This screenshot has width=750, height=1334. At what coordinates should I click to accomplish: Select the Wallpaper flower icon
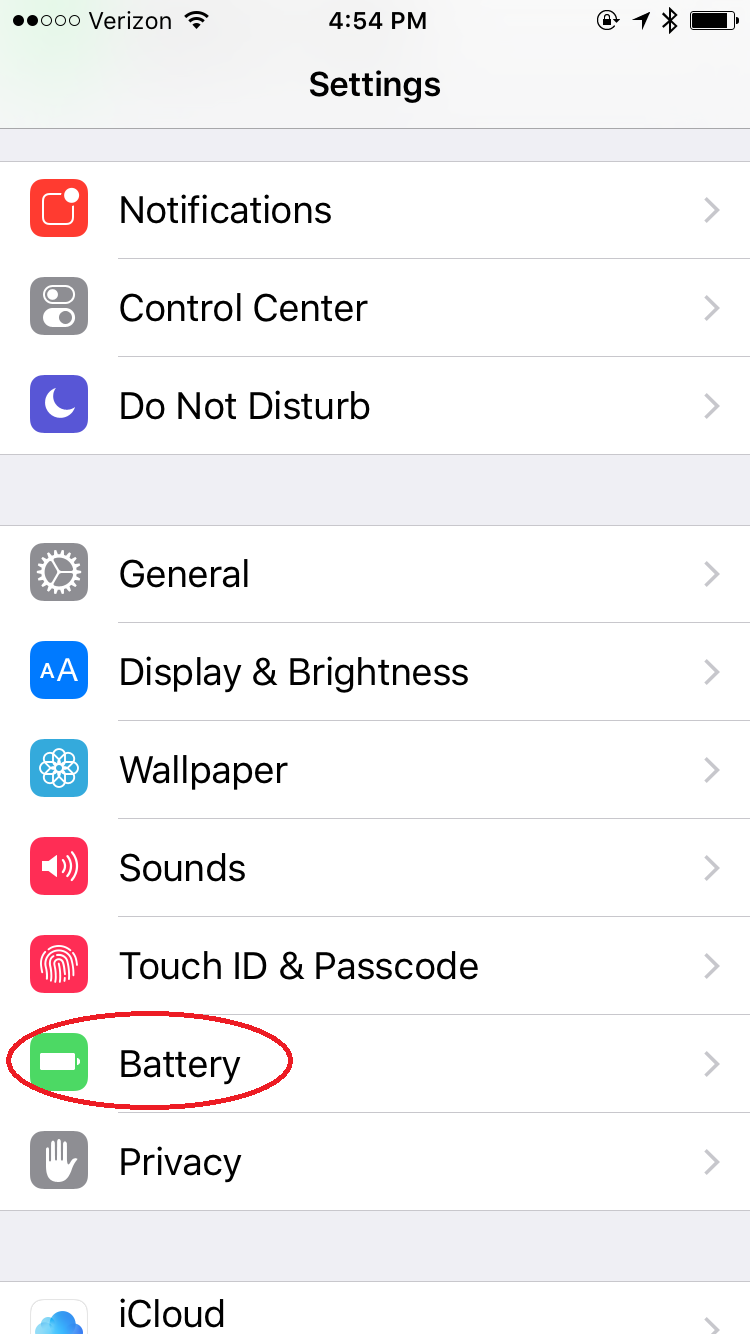pos(58,769)
